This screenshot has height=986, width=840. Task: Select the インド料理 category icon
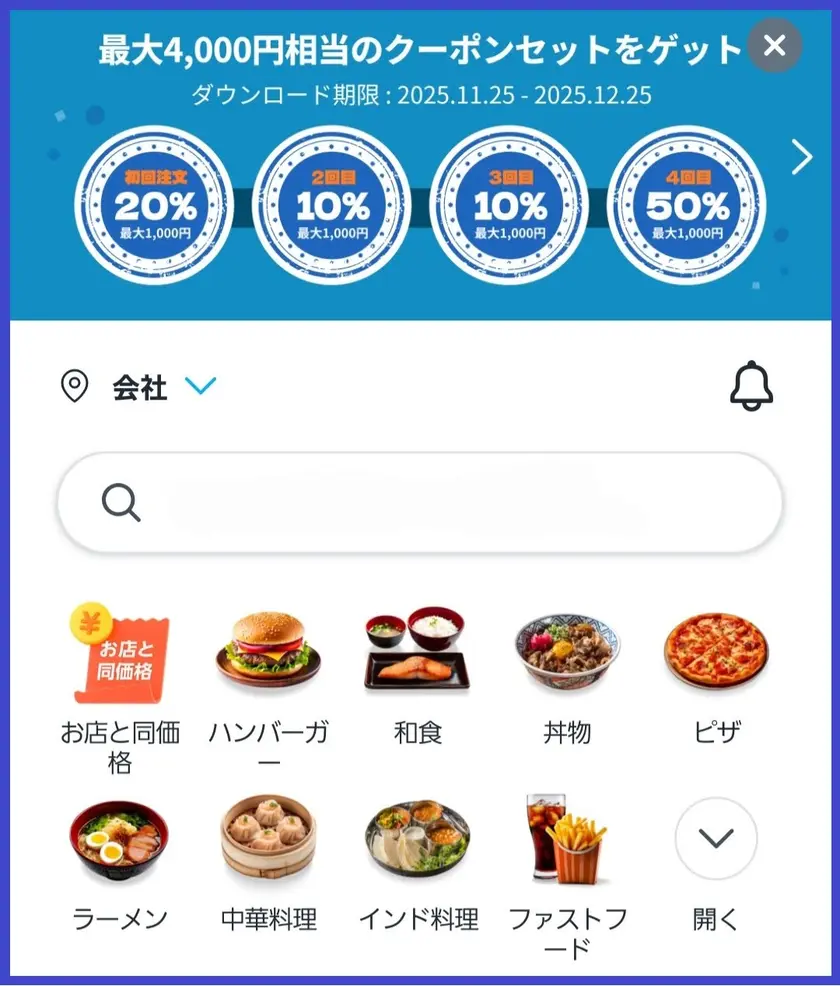pos(417,840)
